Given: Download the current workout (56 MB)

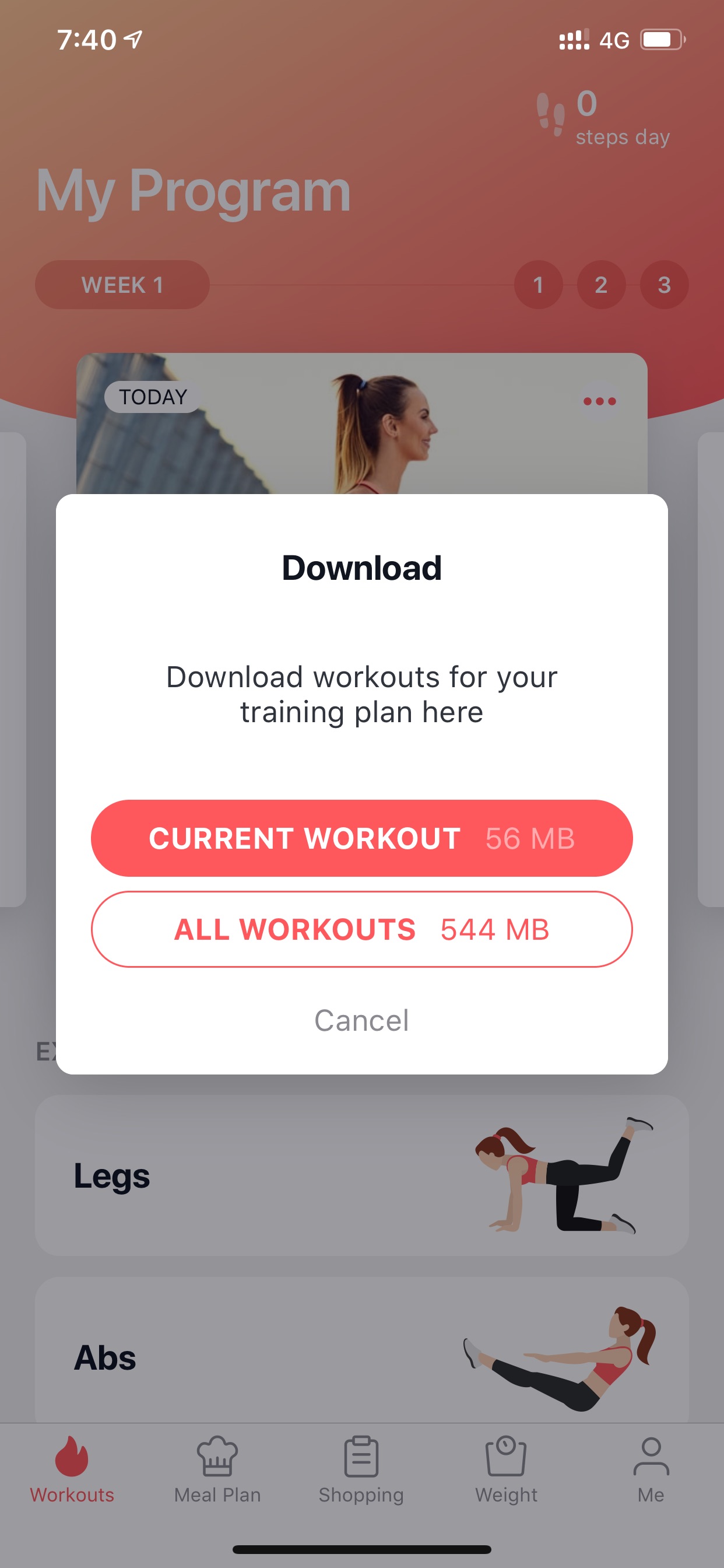Looking at the screenshot, I should click(361, 838).
